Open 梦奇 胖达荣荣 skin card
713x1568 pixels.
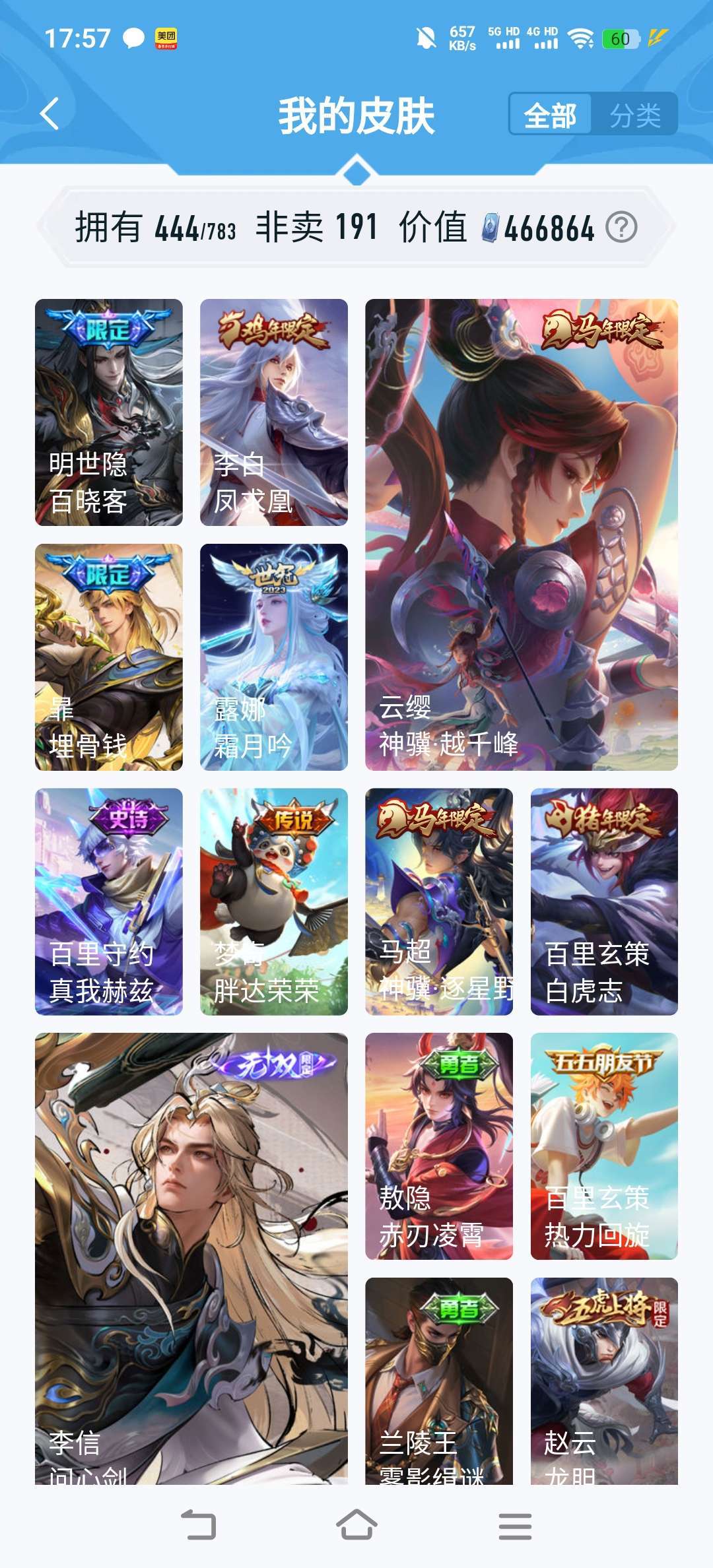[x=274, y=901]
